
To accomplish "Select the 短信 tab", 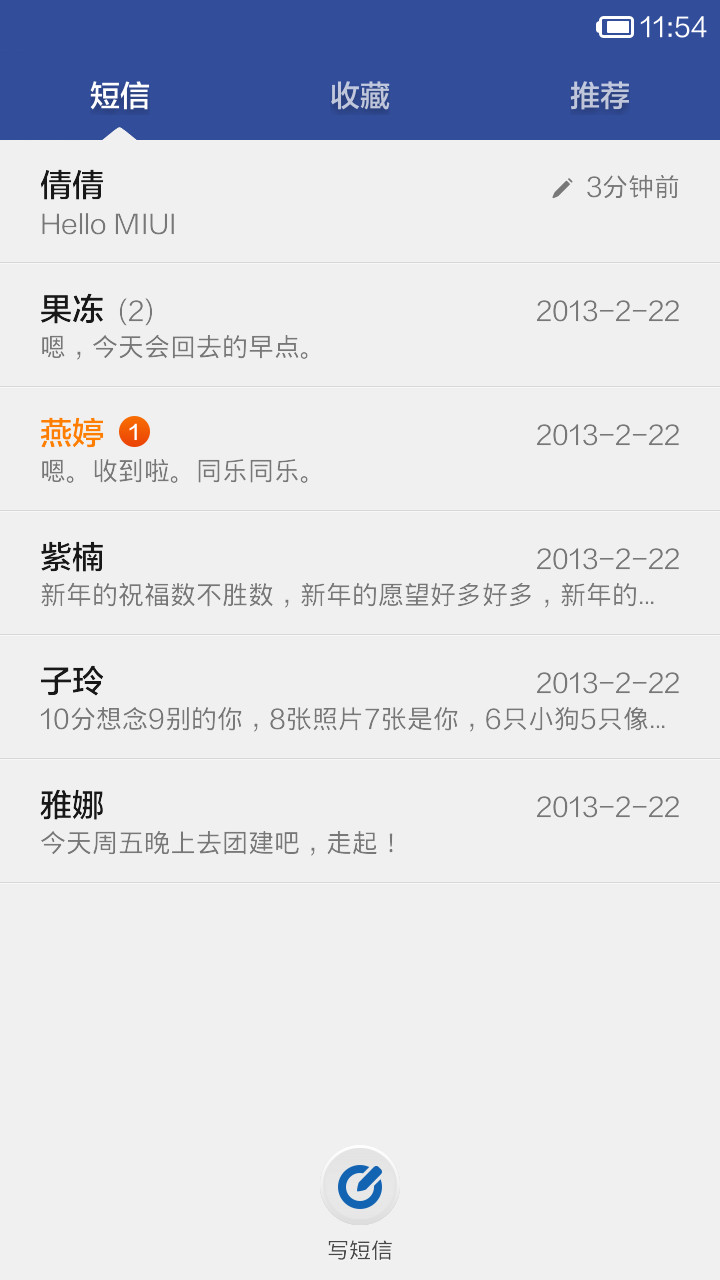I will [120, 96].
